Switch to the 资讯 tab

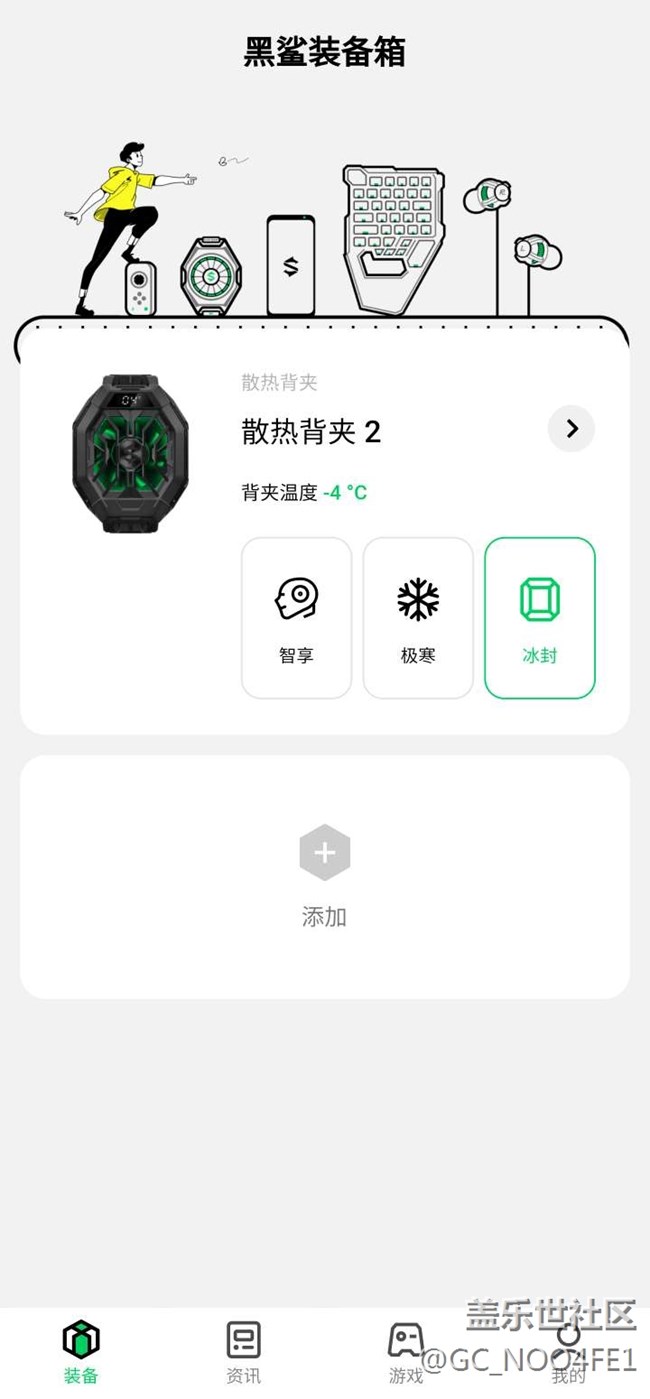[243, 1351]
